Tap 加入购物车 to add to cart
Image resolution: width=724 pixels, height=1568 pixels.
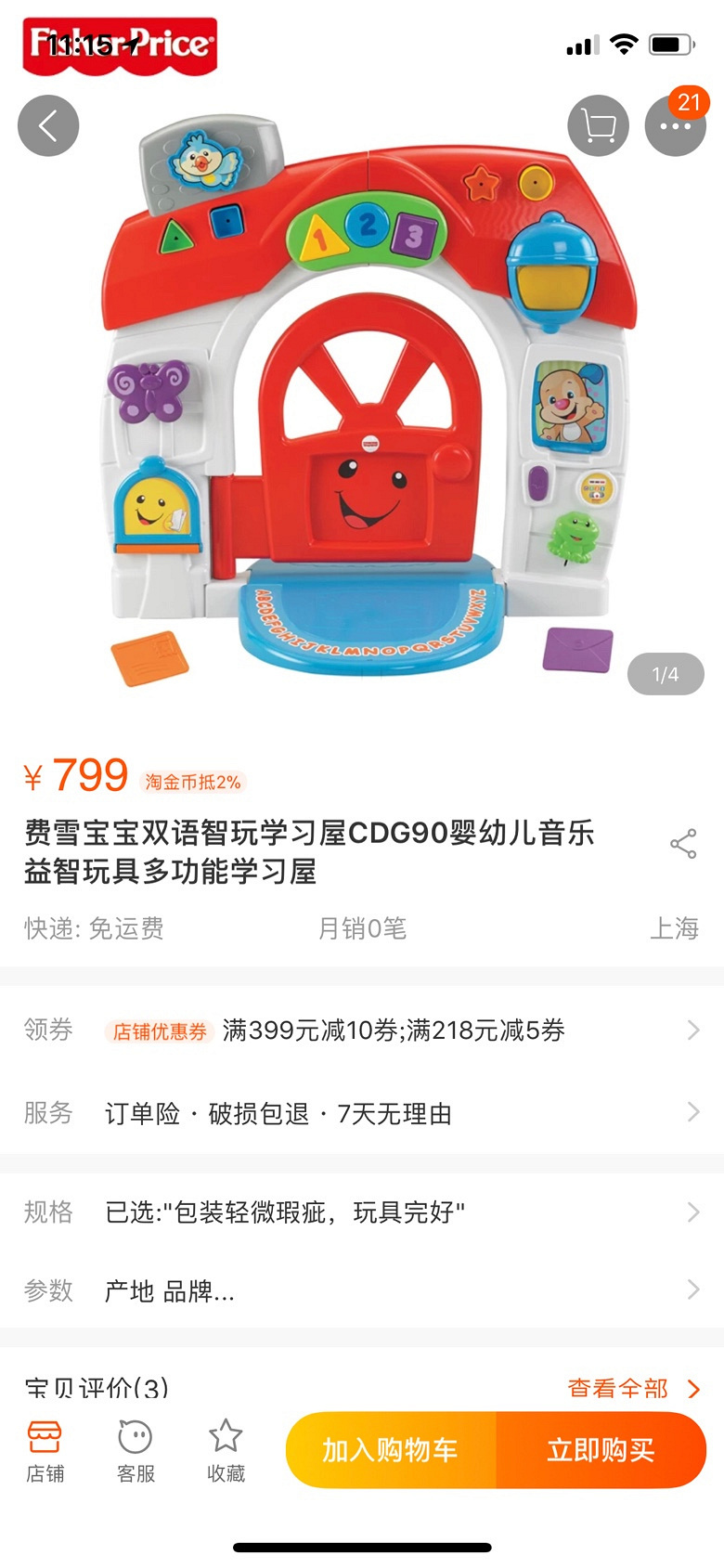pos(391,1450)
